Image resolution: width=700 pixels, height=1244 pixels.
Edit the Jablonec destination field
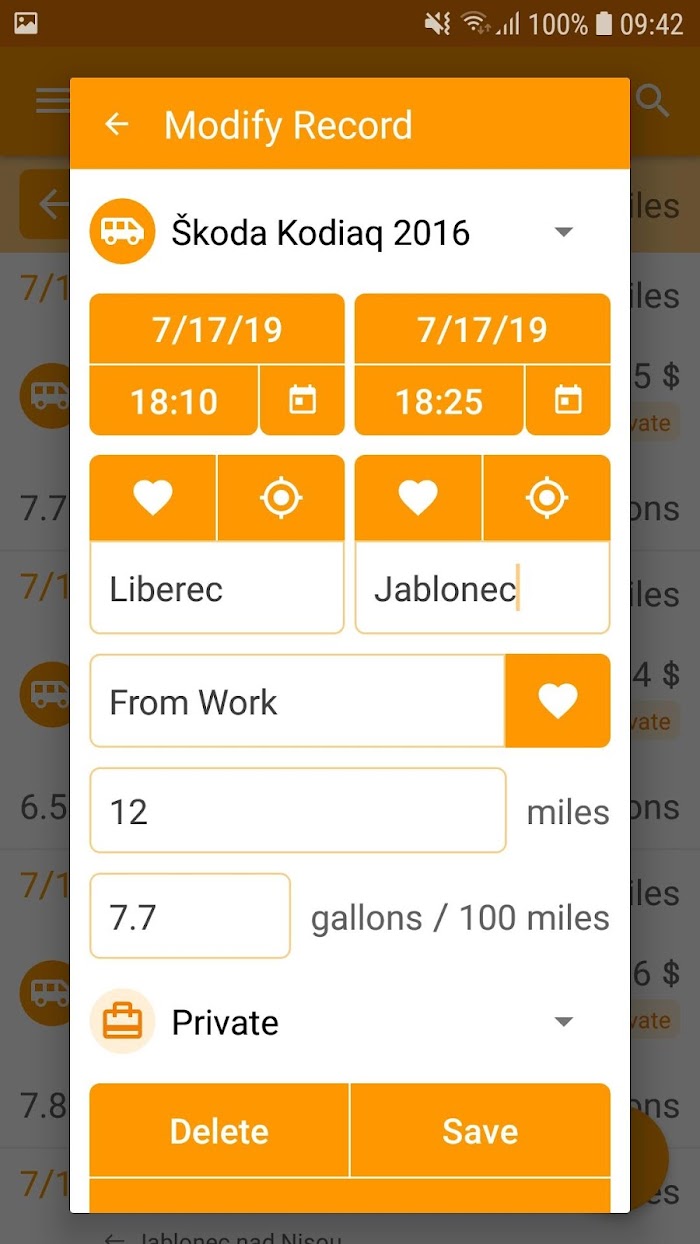pyautogui.click(x=482, y=588)
